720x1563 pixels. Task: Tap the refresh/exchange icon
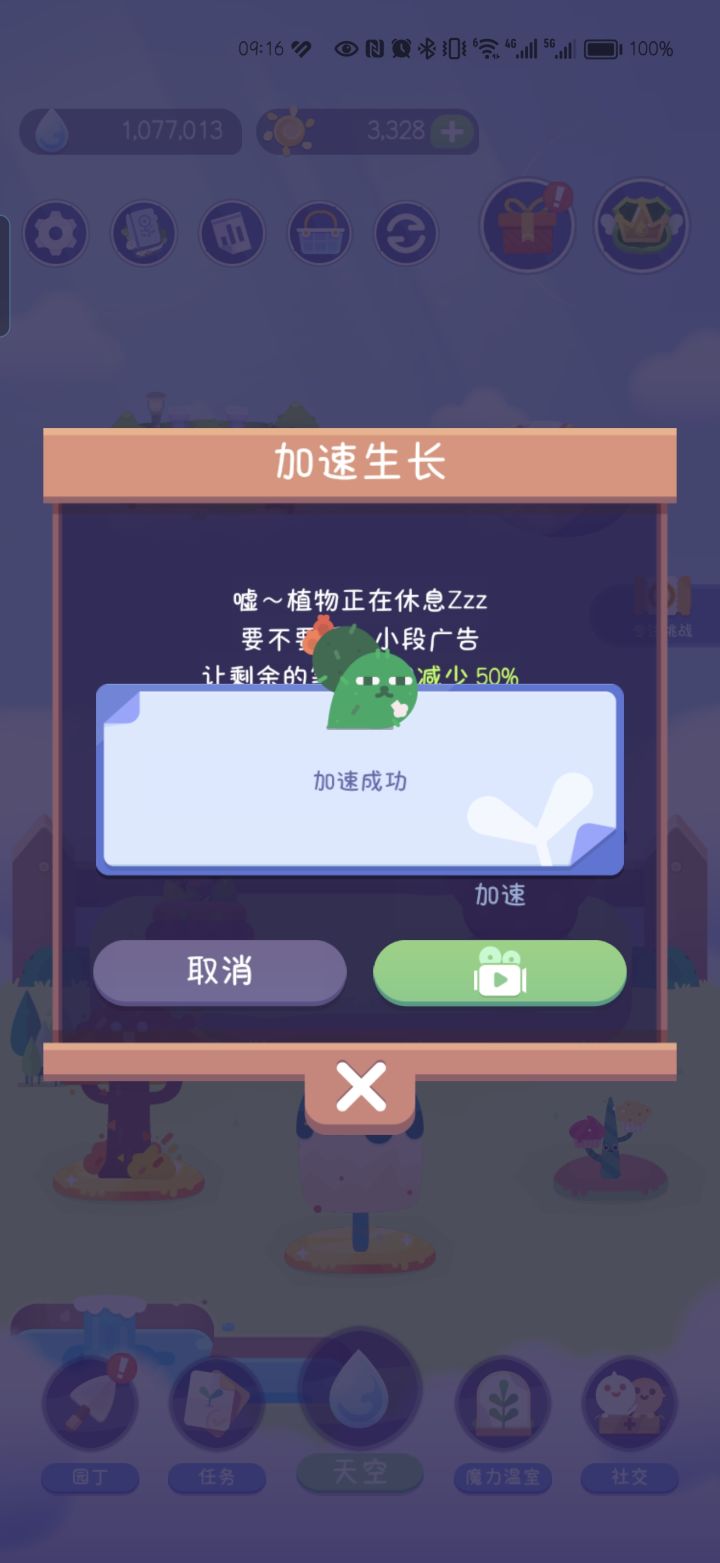click(x=407, y=232)
